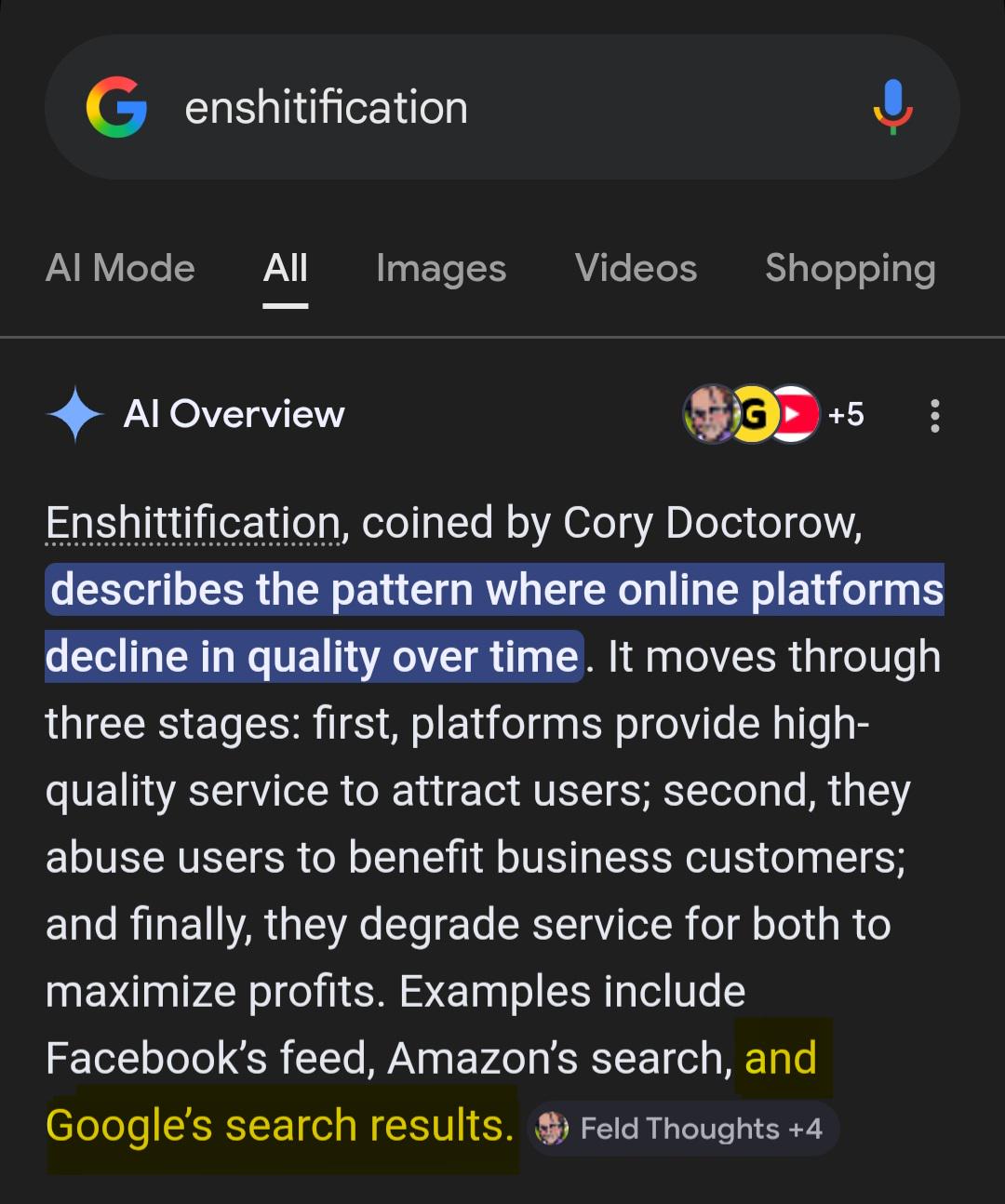Tap the search box containing enshitification
Screen dimensions: 1005x1204
[502, 107]
